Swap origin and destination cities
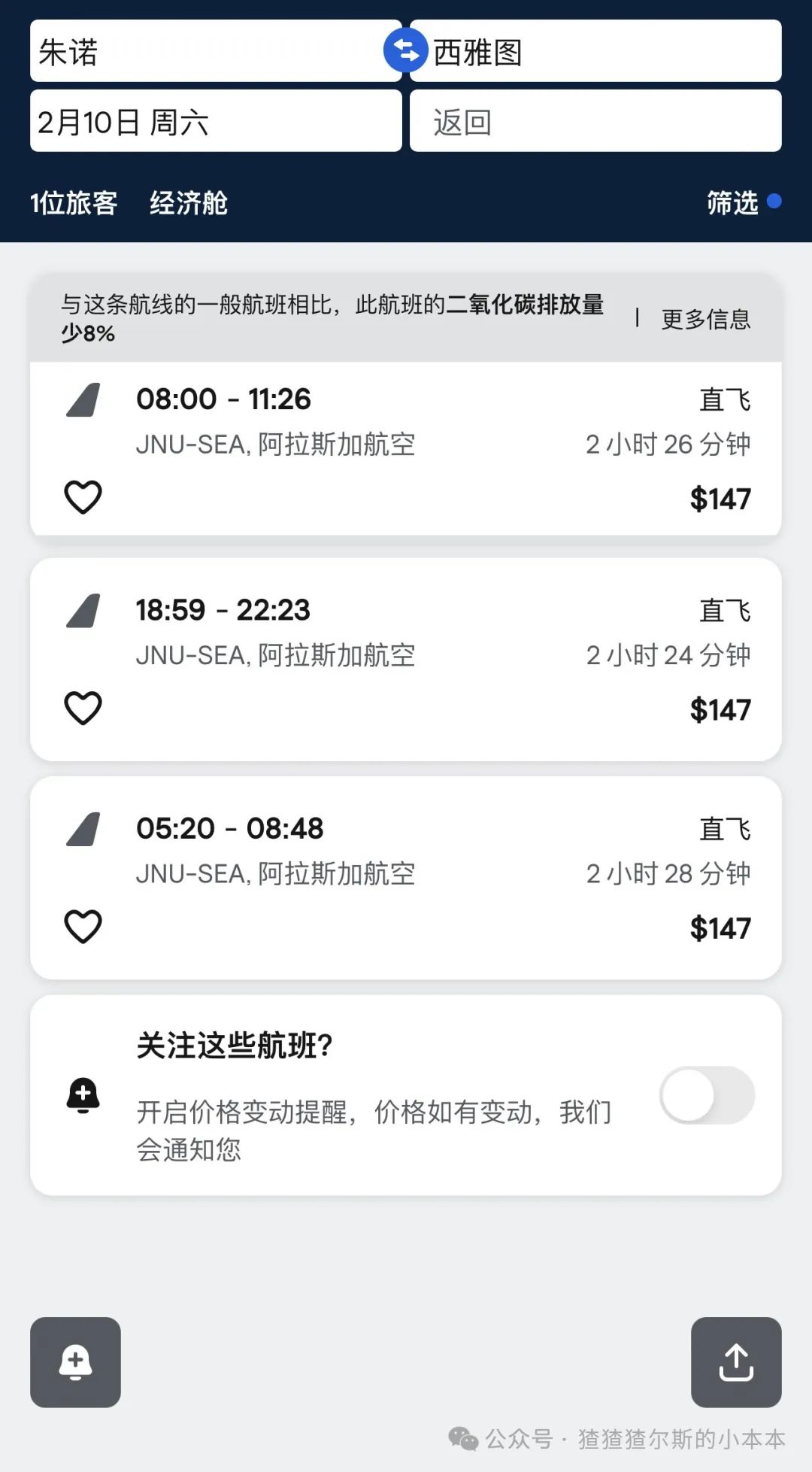 click(406, 50)
